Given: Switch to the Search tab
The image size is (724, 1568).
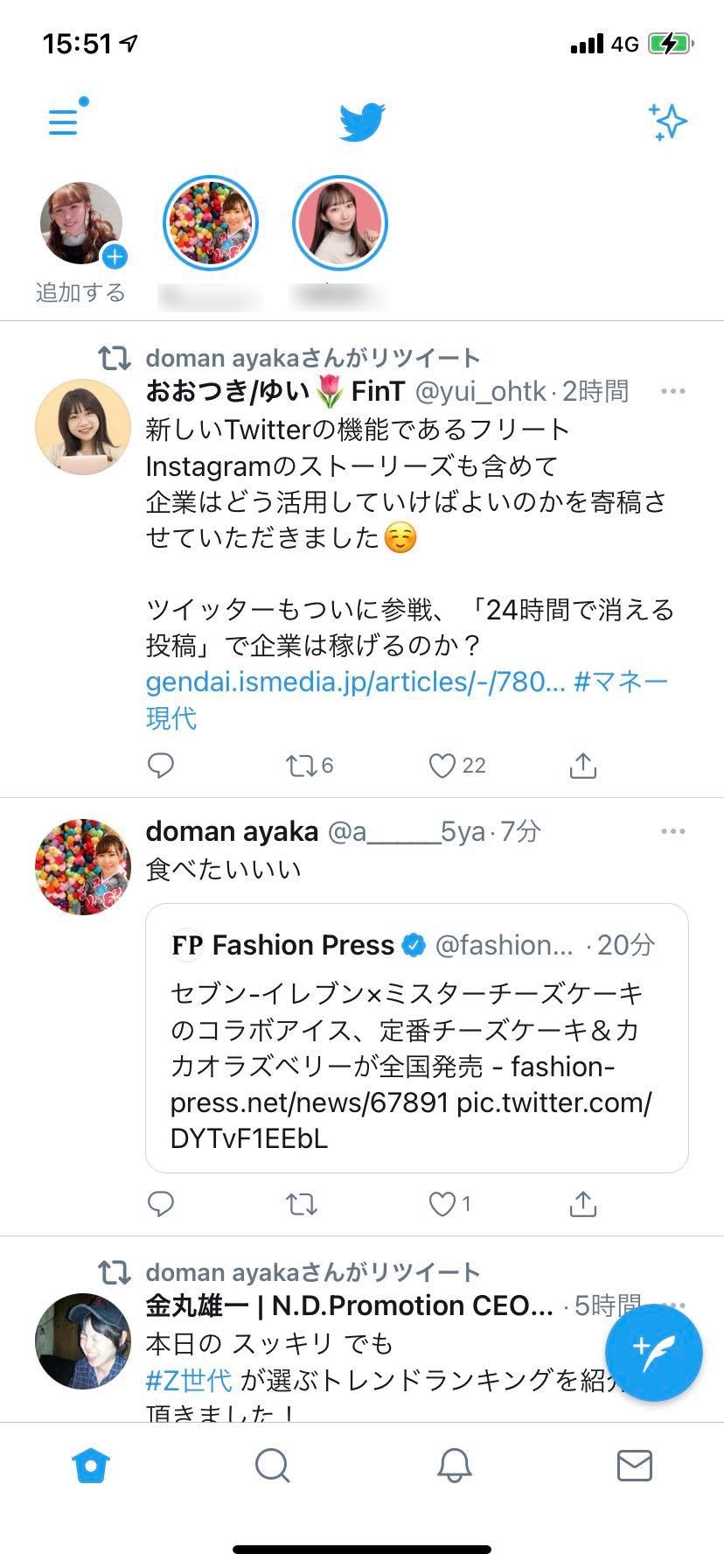Looking at the screenshot, I should (272, 1465).
